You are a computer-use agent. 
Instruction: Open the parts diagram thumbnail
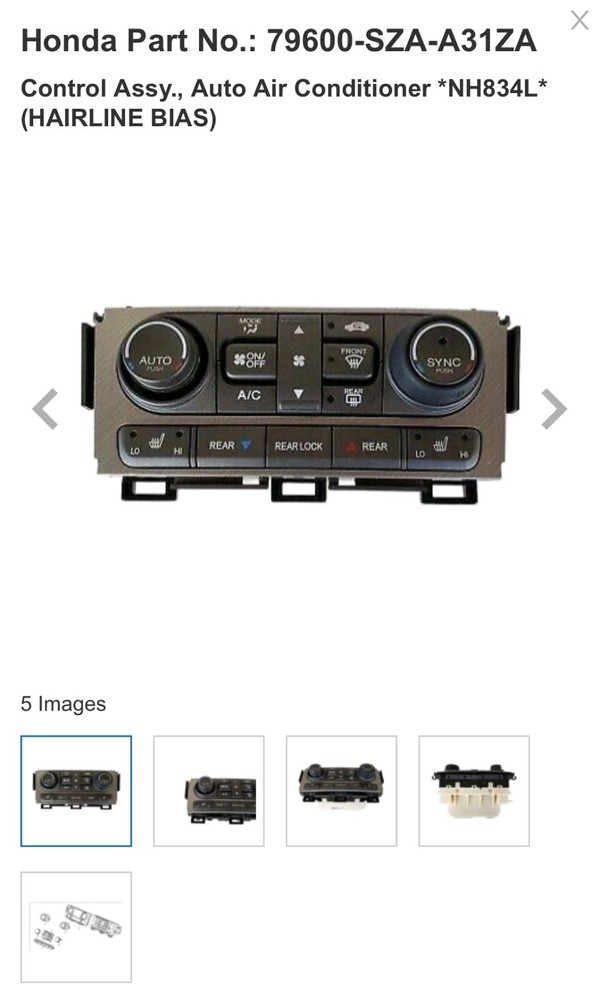(76, 927)
